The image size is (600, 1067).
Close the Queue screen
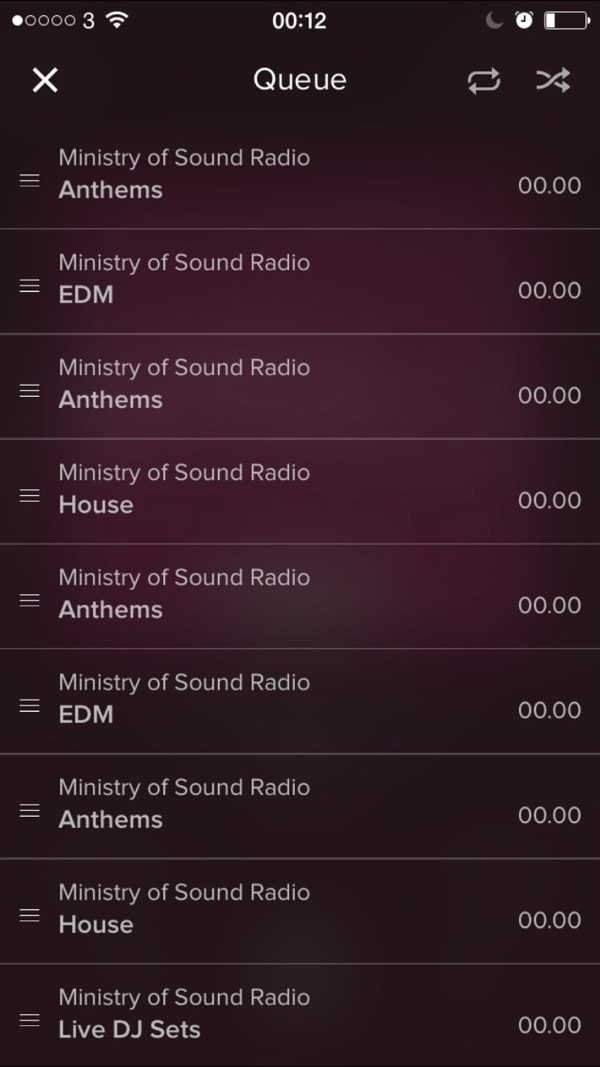click(x=45, y=80)
